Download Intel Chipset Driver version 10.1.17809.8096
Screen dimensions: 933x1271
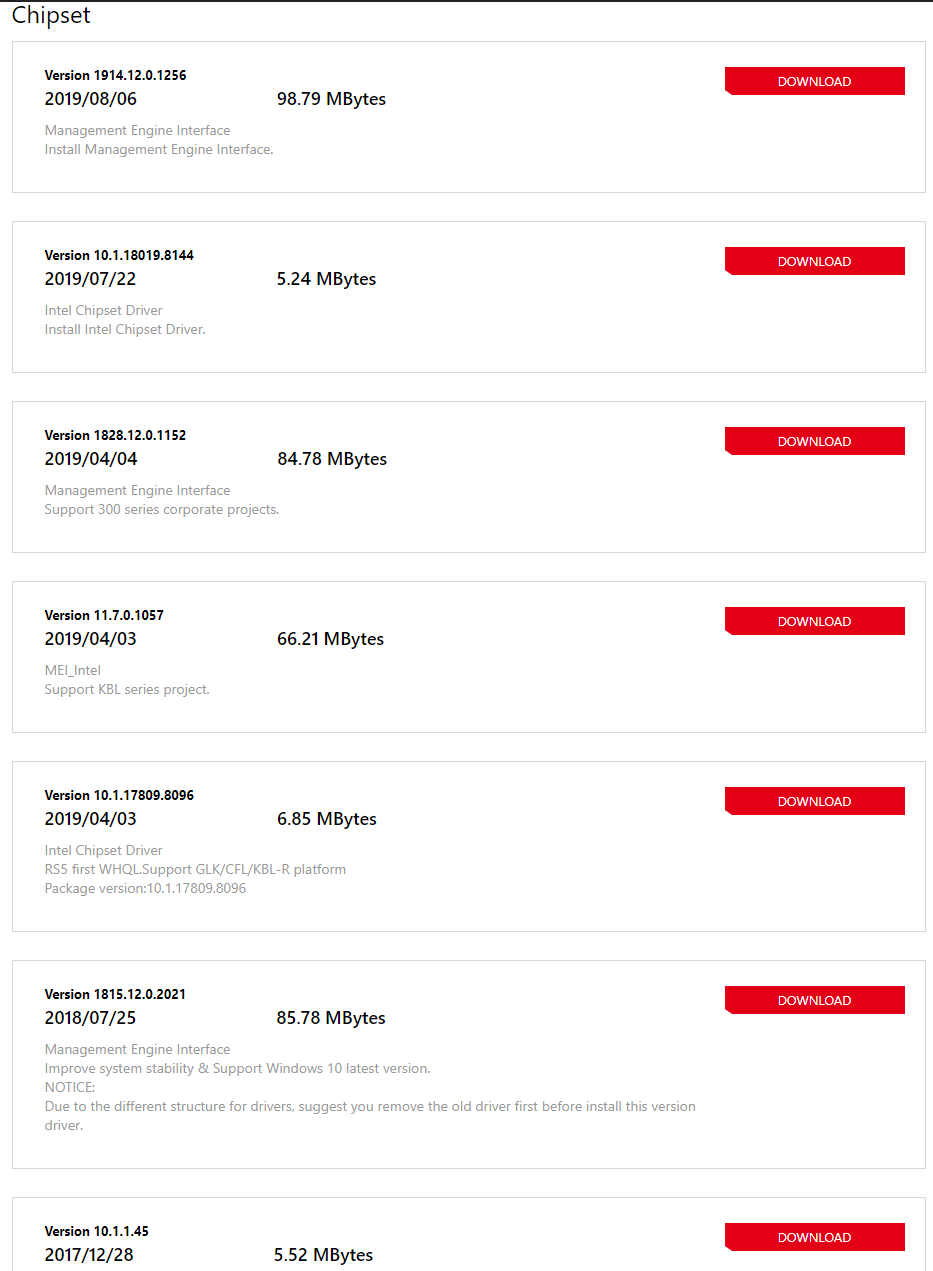(814, 802)
